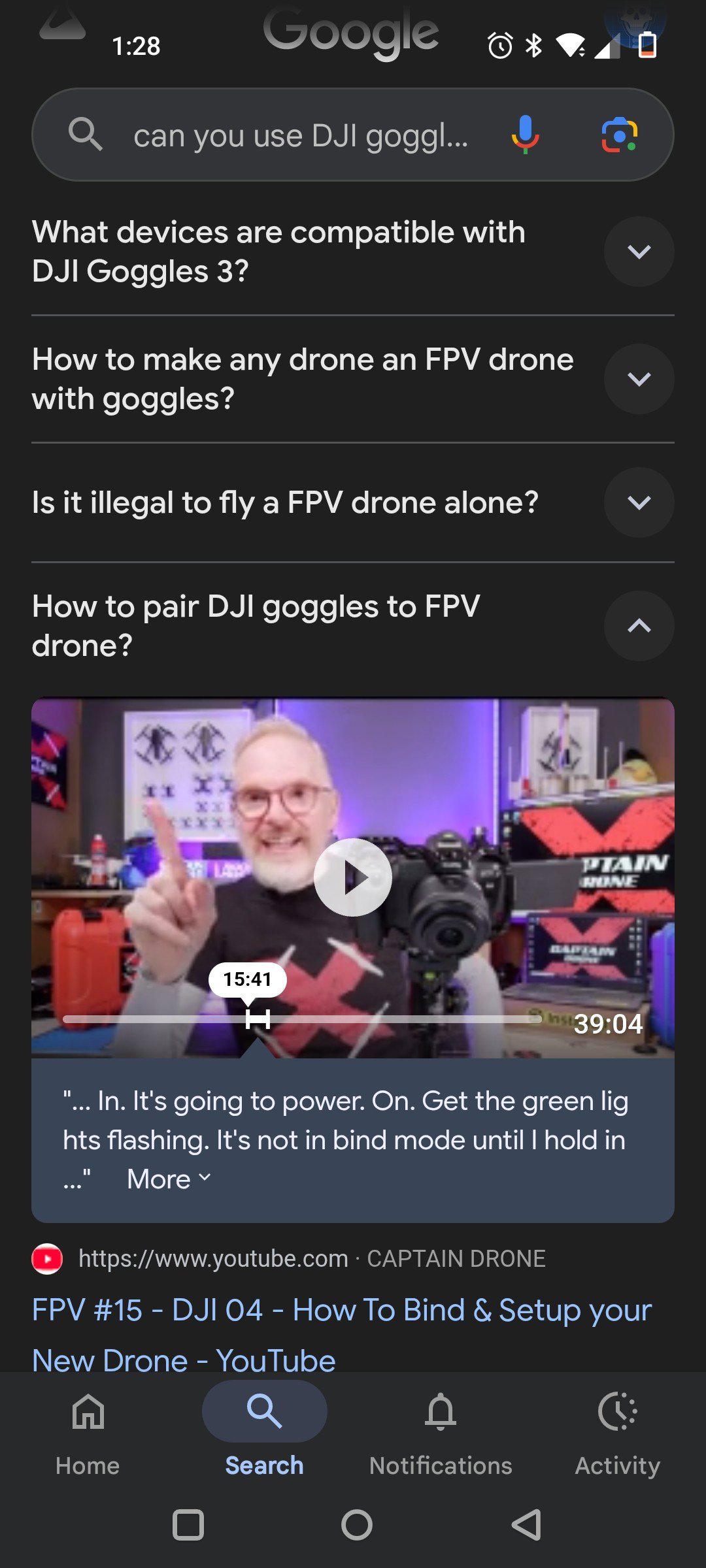
Task: Show more of the video transcript snippet
Action: (x=169, y=1179)
